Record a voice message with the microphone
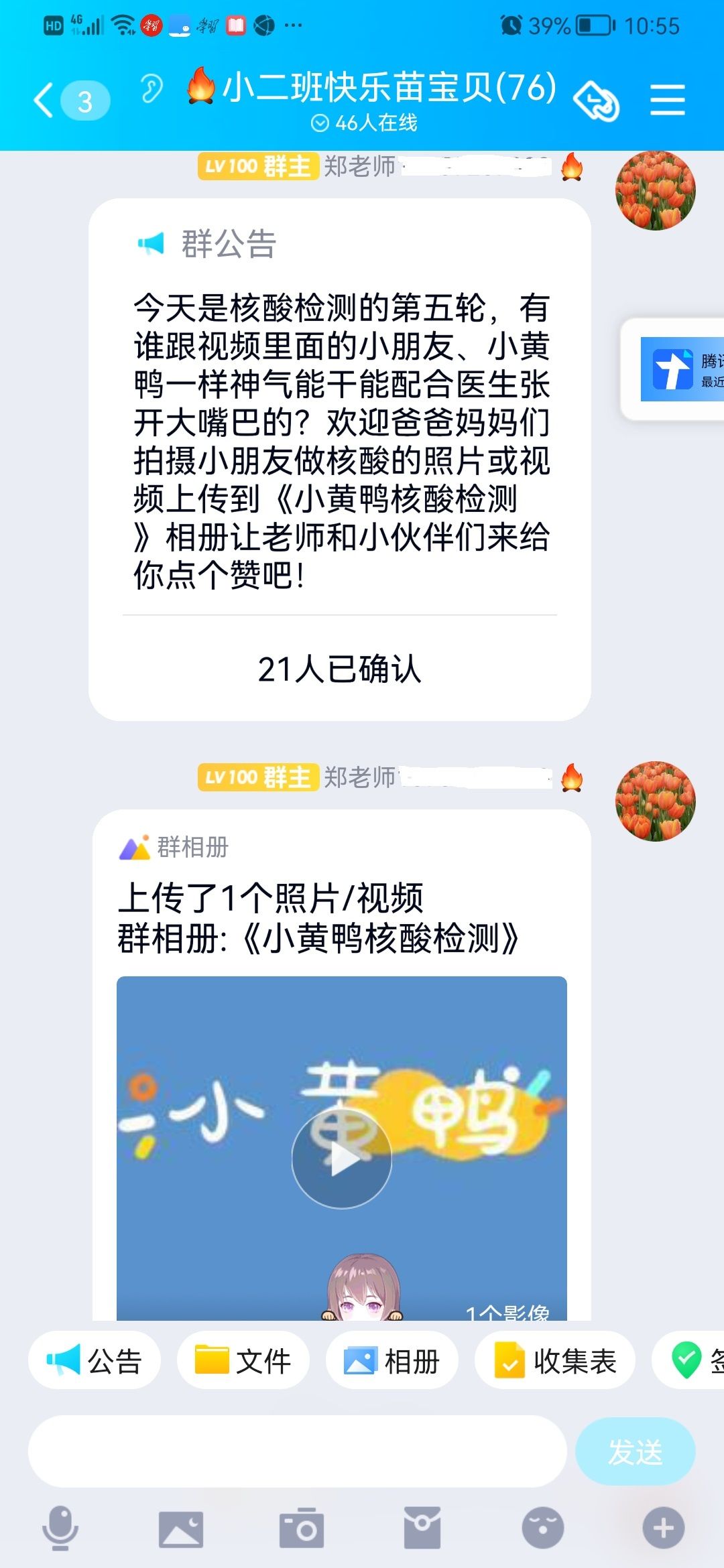724x1568 pixels. click(60, 1528)
